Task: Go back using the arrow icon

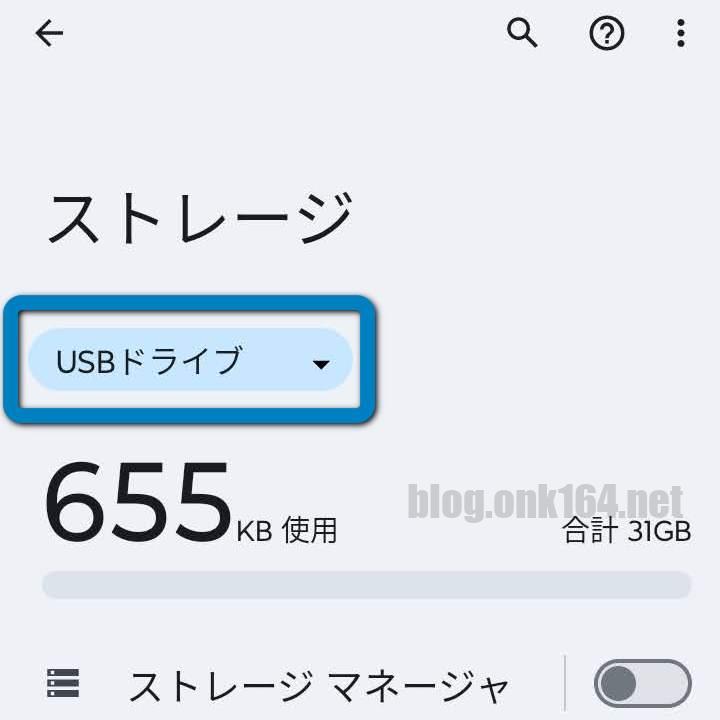Action: coord(49,34)
